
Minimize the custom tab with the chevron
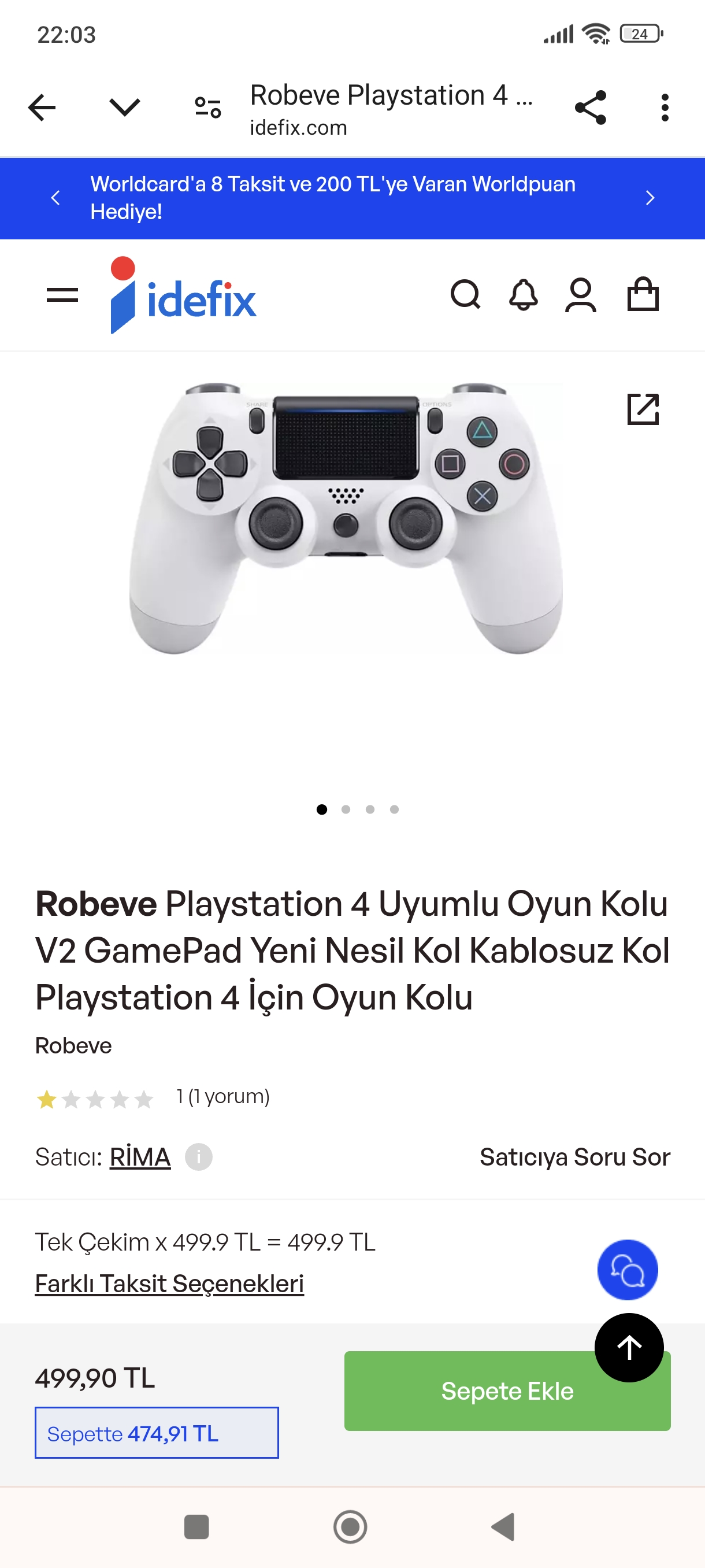[125, 108]
